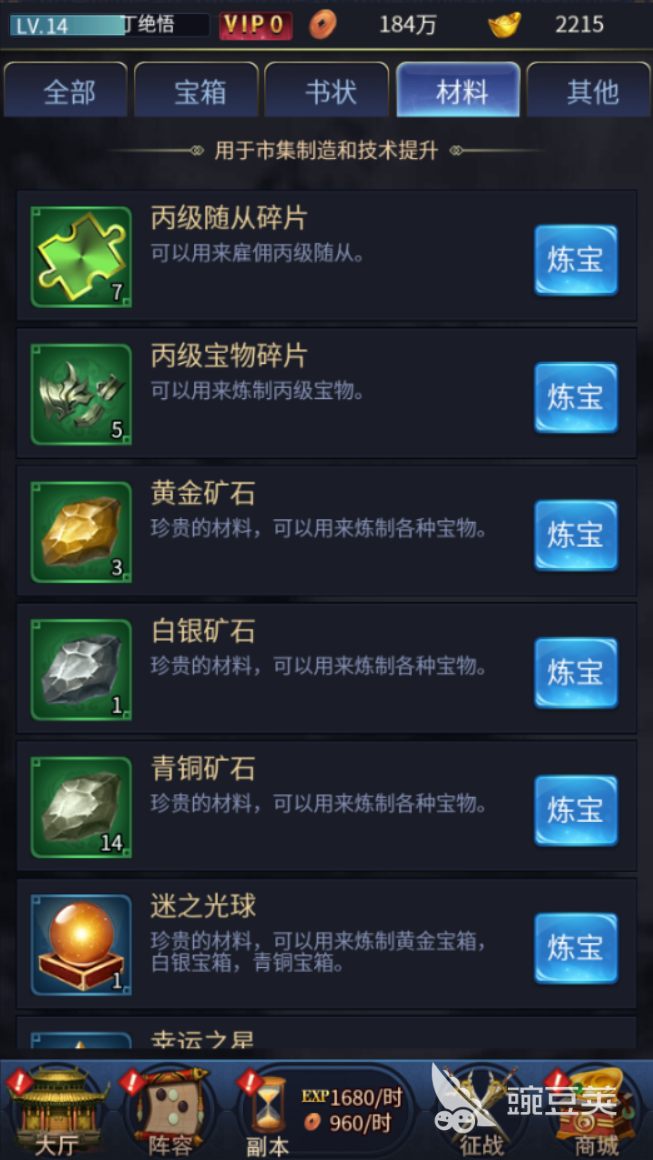Switch to the 宝箱 tab

pyautogui.click(x=197, y=92)
